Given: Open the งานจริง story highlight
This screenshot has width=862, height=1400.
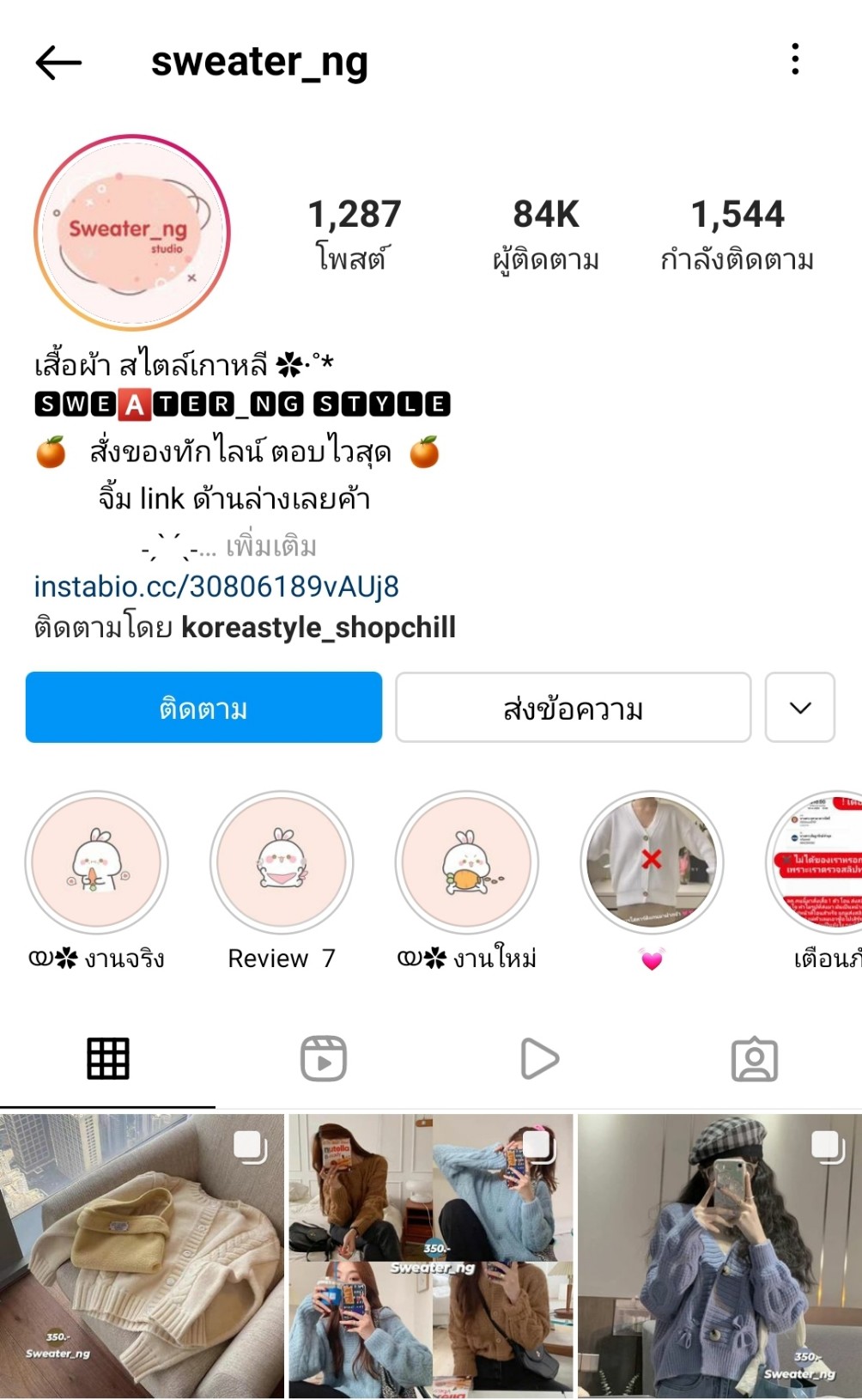Looking at the screenshot, I should (97, 862).
